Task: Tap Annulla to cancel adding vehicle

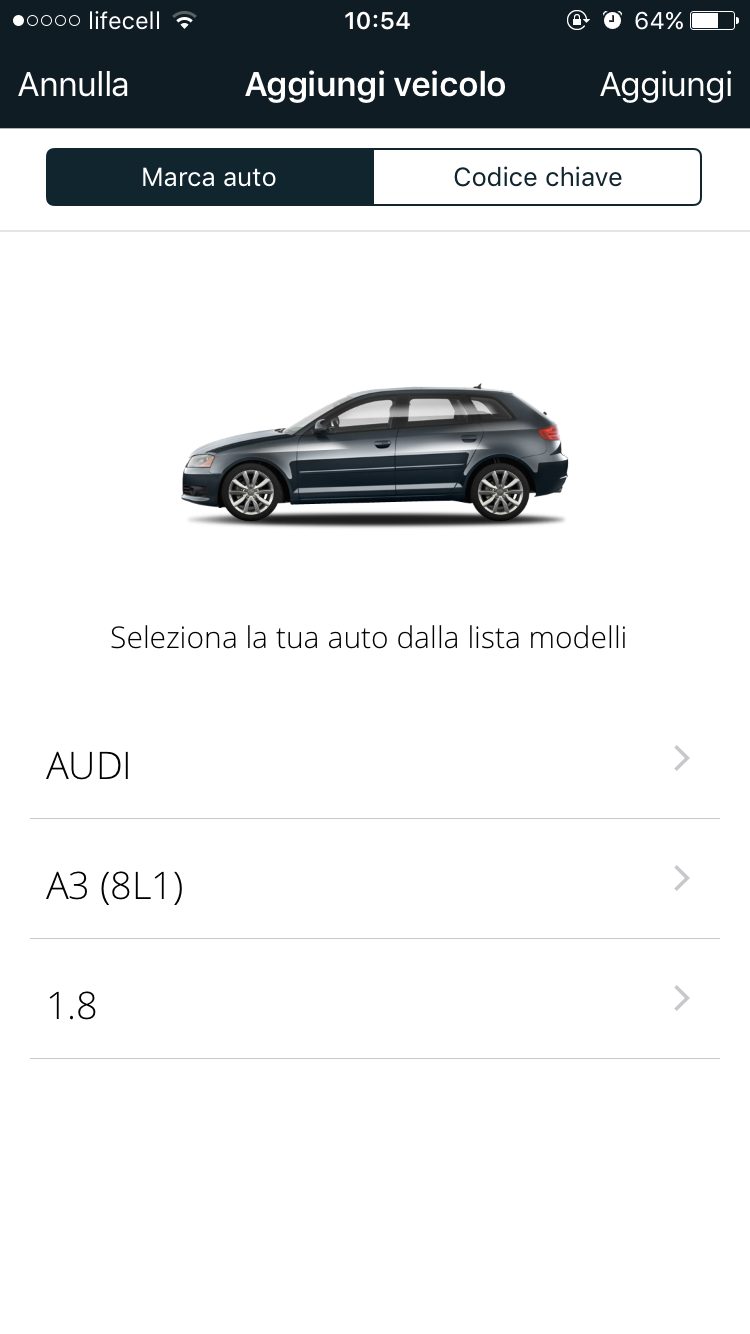Action: [73, 85]
